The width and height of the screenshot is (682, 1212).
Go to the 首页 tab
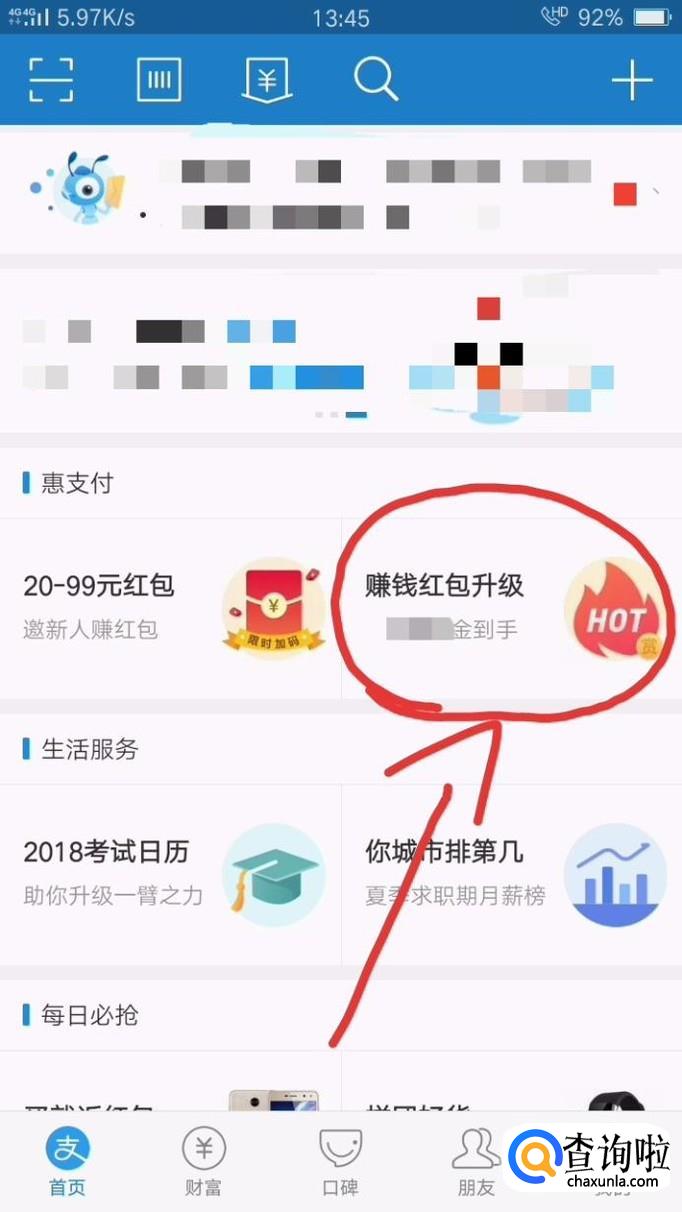tap(68, 1162)
